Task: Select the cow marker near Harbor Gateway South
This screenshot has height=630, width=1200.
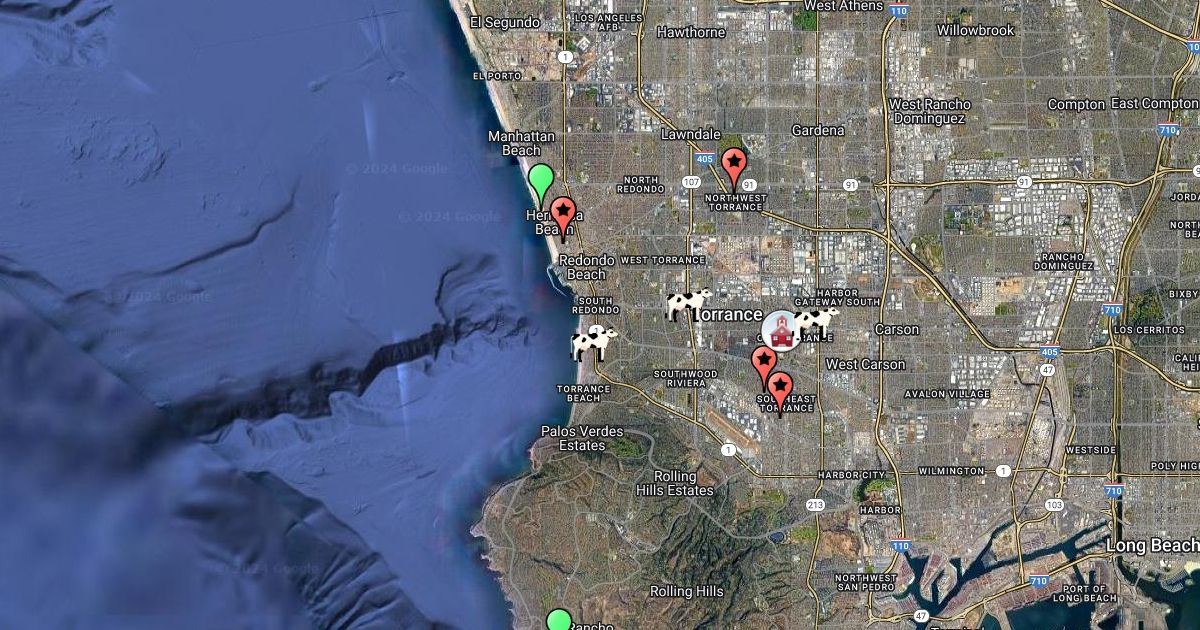Action: [x=816, y=321]
